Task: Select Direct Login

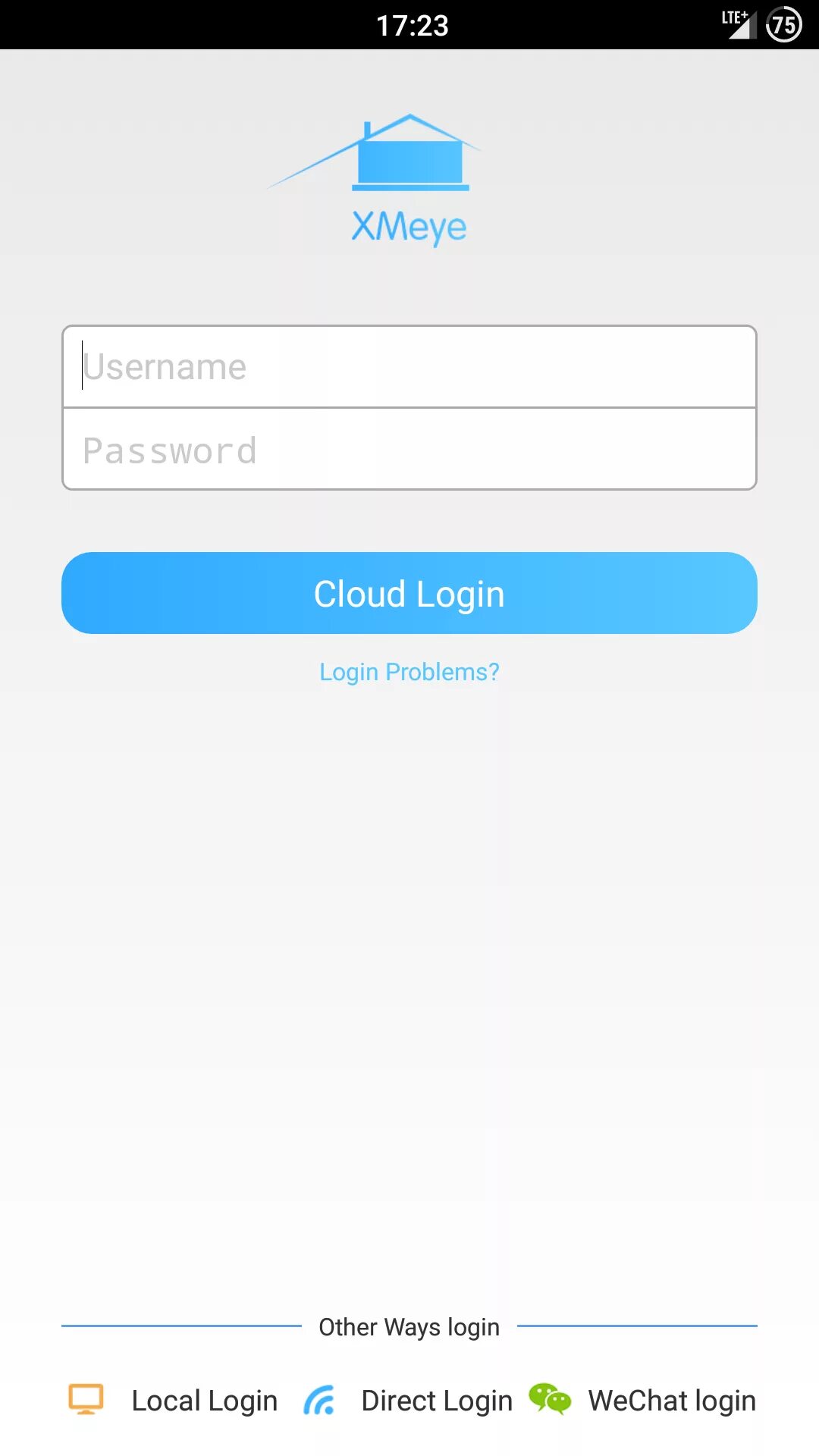Action: pyautogui.click(x=408, y=1401)
